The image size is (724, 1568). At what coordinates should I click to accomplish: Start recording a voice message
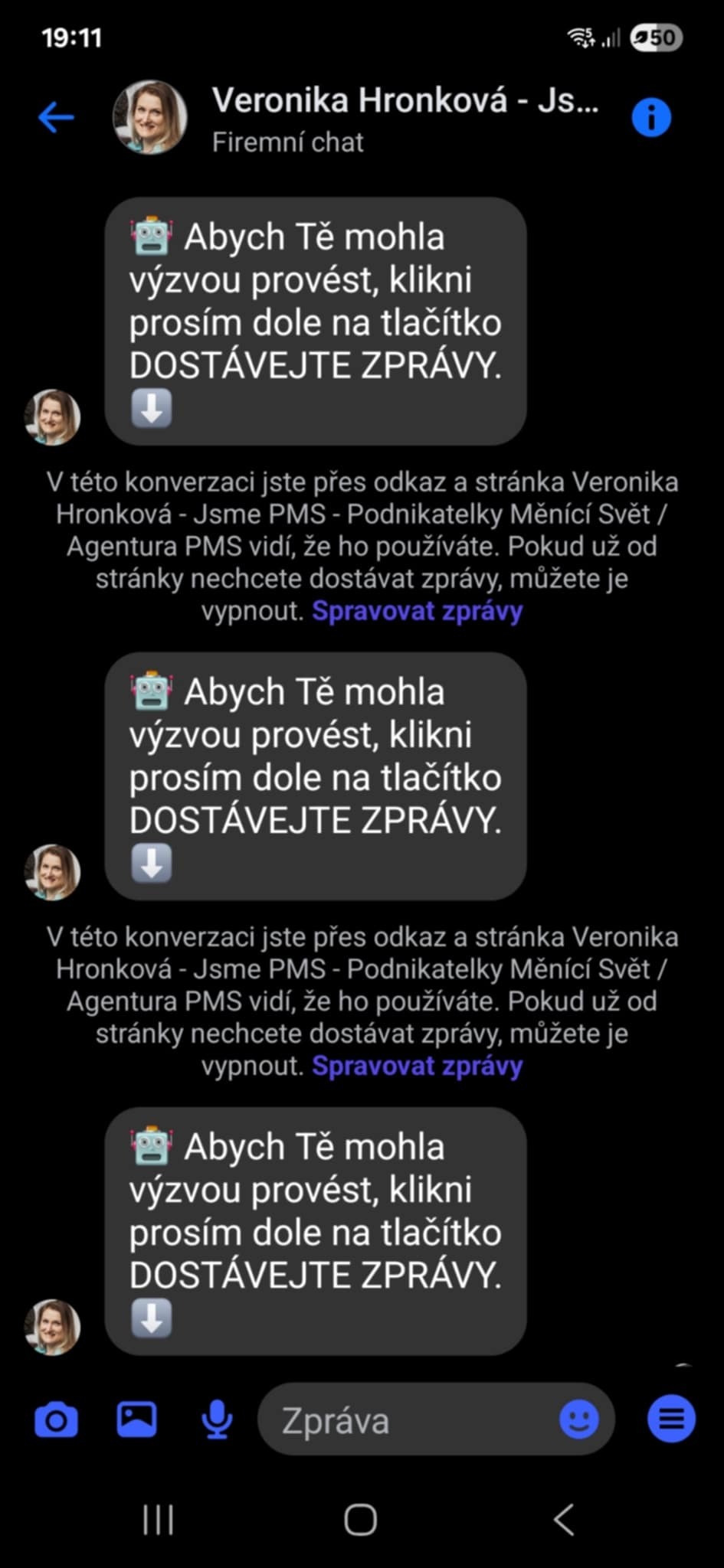point(217,1420)
